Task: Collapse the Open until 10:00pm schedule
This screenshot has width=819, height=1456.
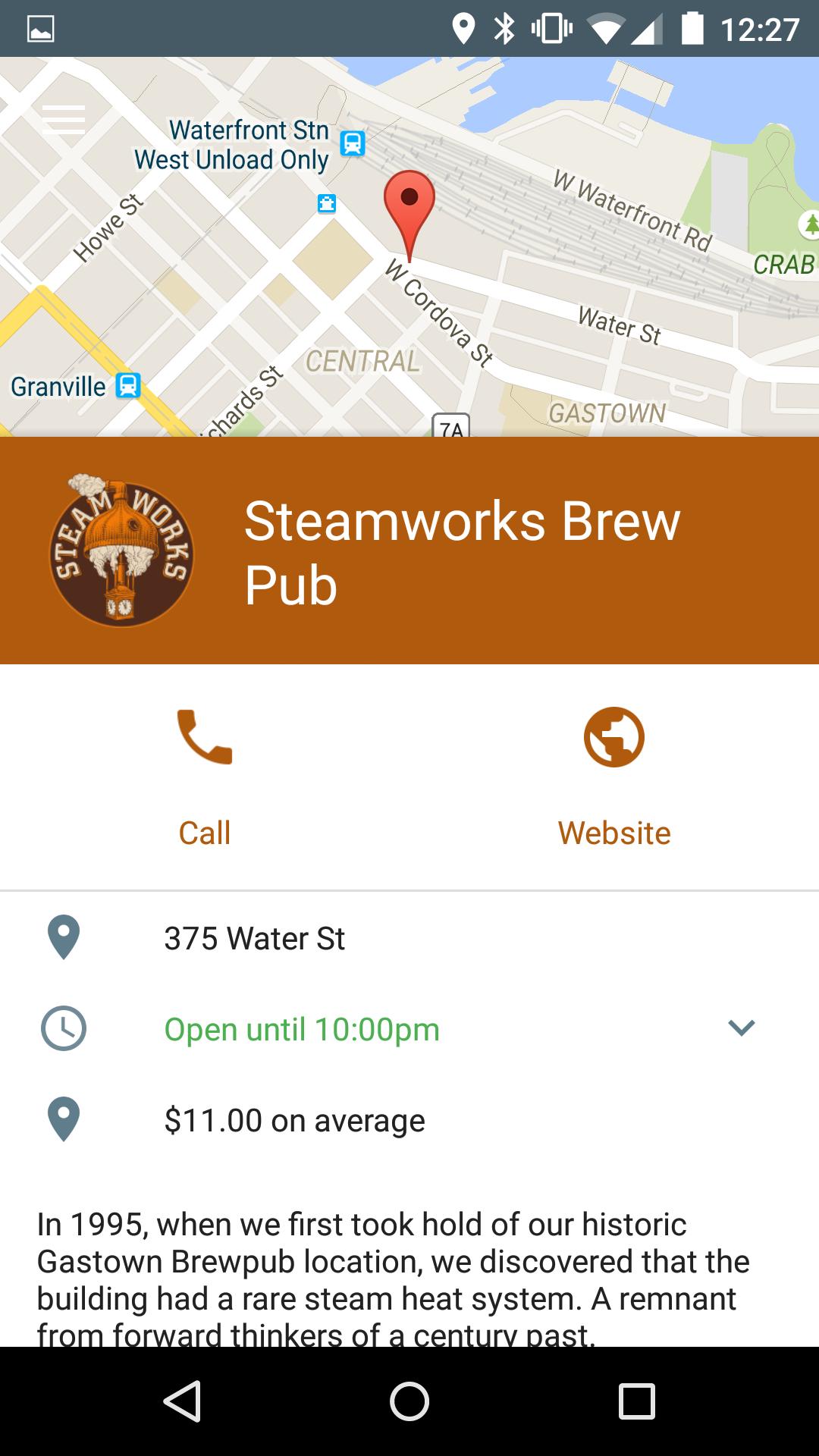Action: click(741, 1028)
